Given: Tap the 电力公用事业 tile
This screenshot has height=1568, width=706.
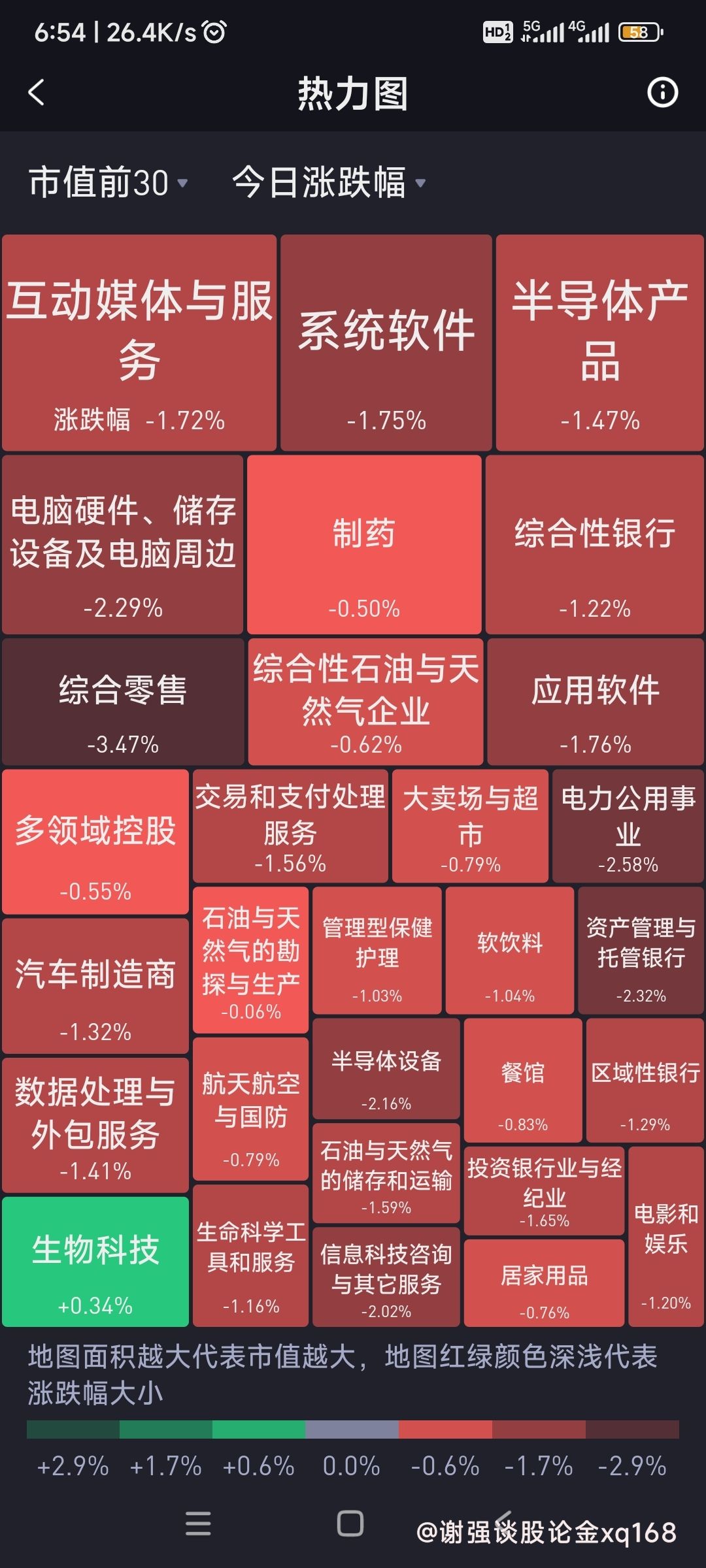Looking at the screenshot, I should coord(628,826).
